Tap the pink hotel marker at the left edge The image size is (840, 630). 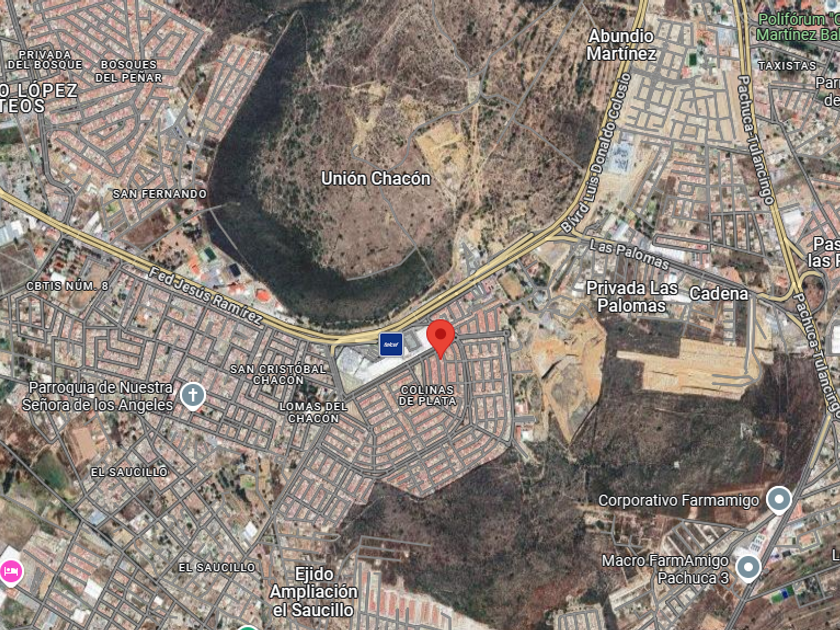[x=10, y=573]
